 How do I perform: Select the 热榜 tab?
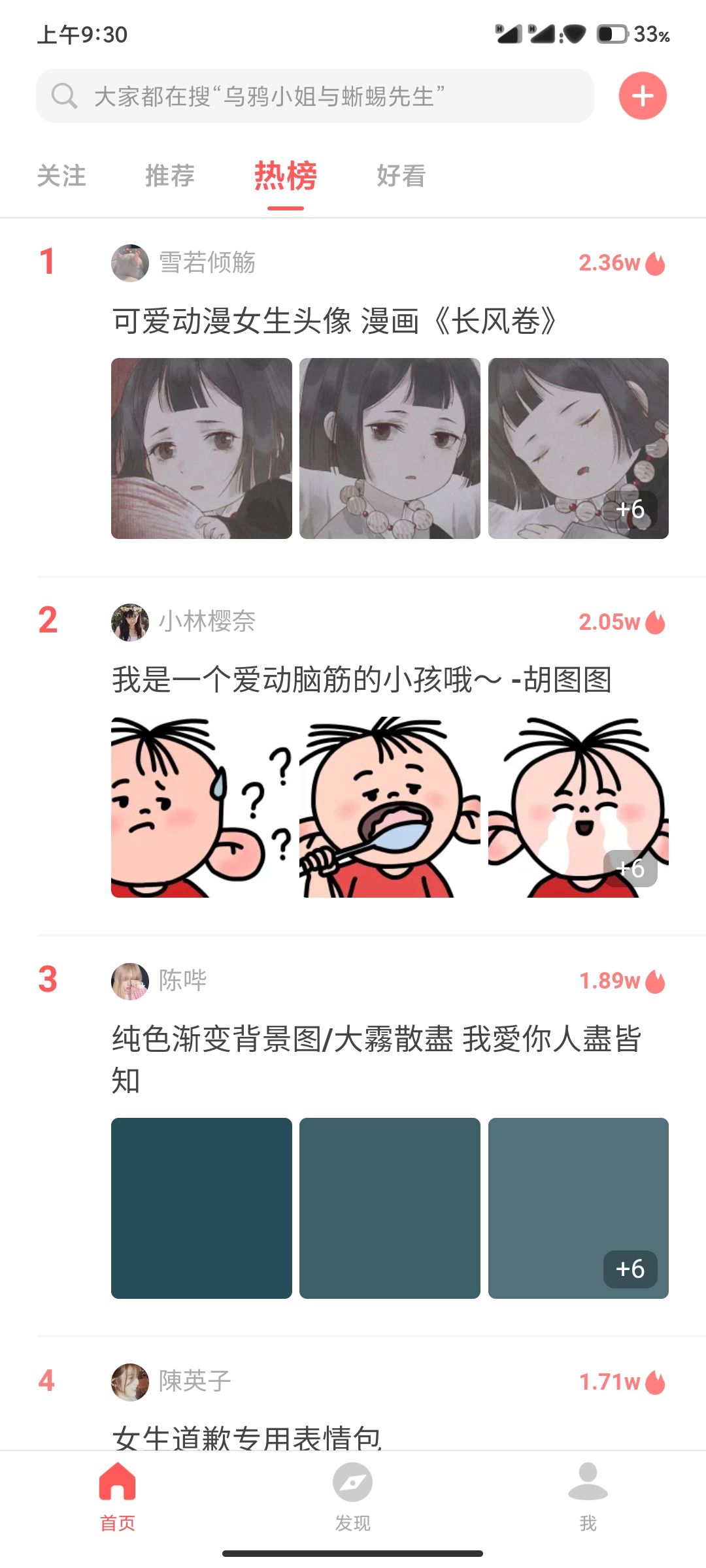(x=286, y=176)
